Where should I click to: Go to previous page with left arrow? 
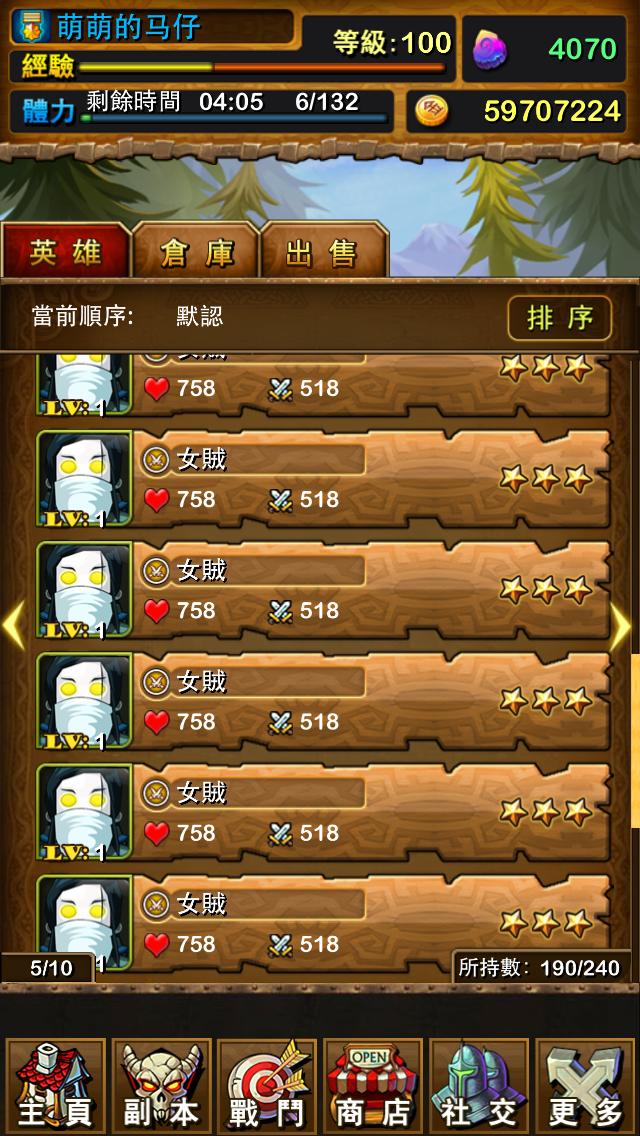pyautogui.click(x=13, y=626)
